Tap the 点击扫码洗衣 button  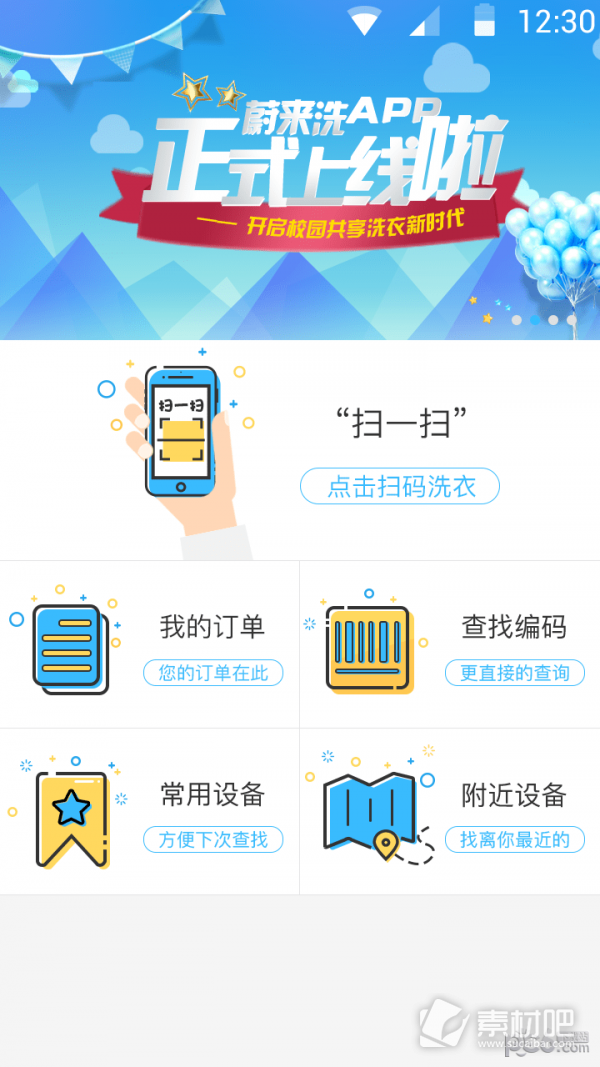click(x=400, y=487)
